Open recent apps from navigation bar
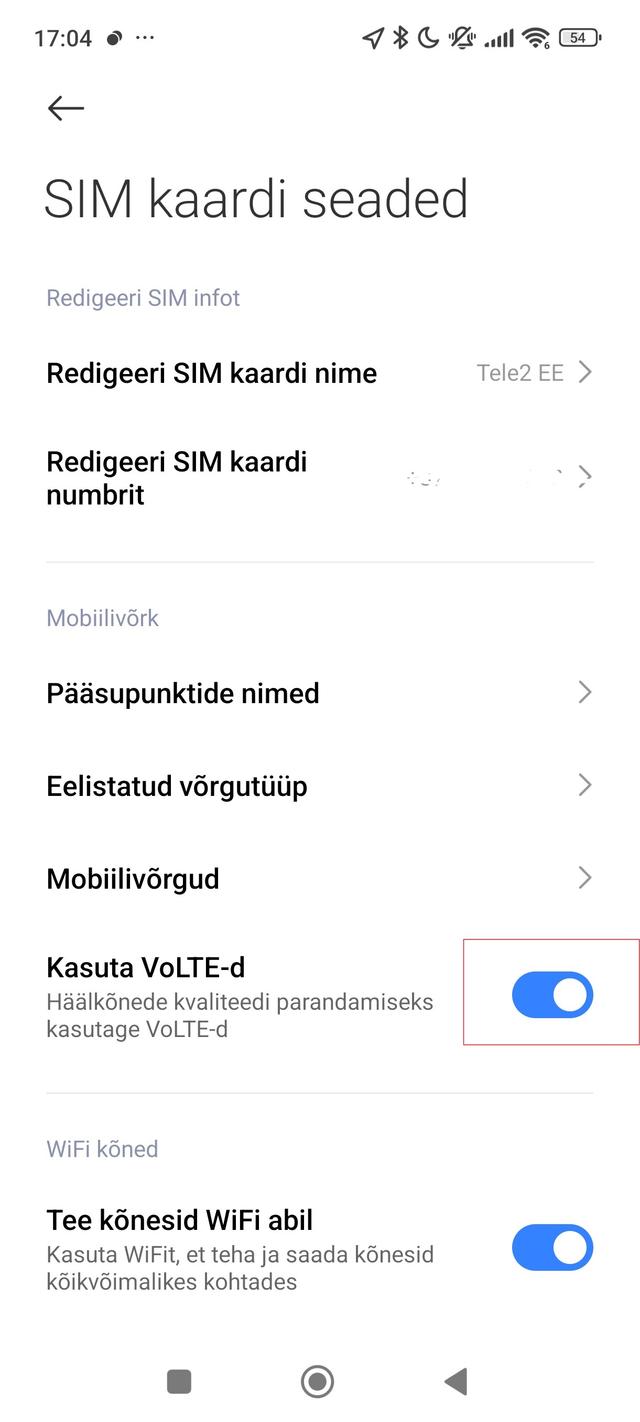640x1422 pixels. click(179, 1382)
